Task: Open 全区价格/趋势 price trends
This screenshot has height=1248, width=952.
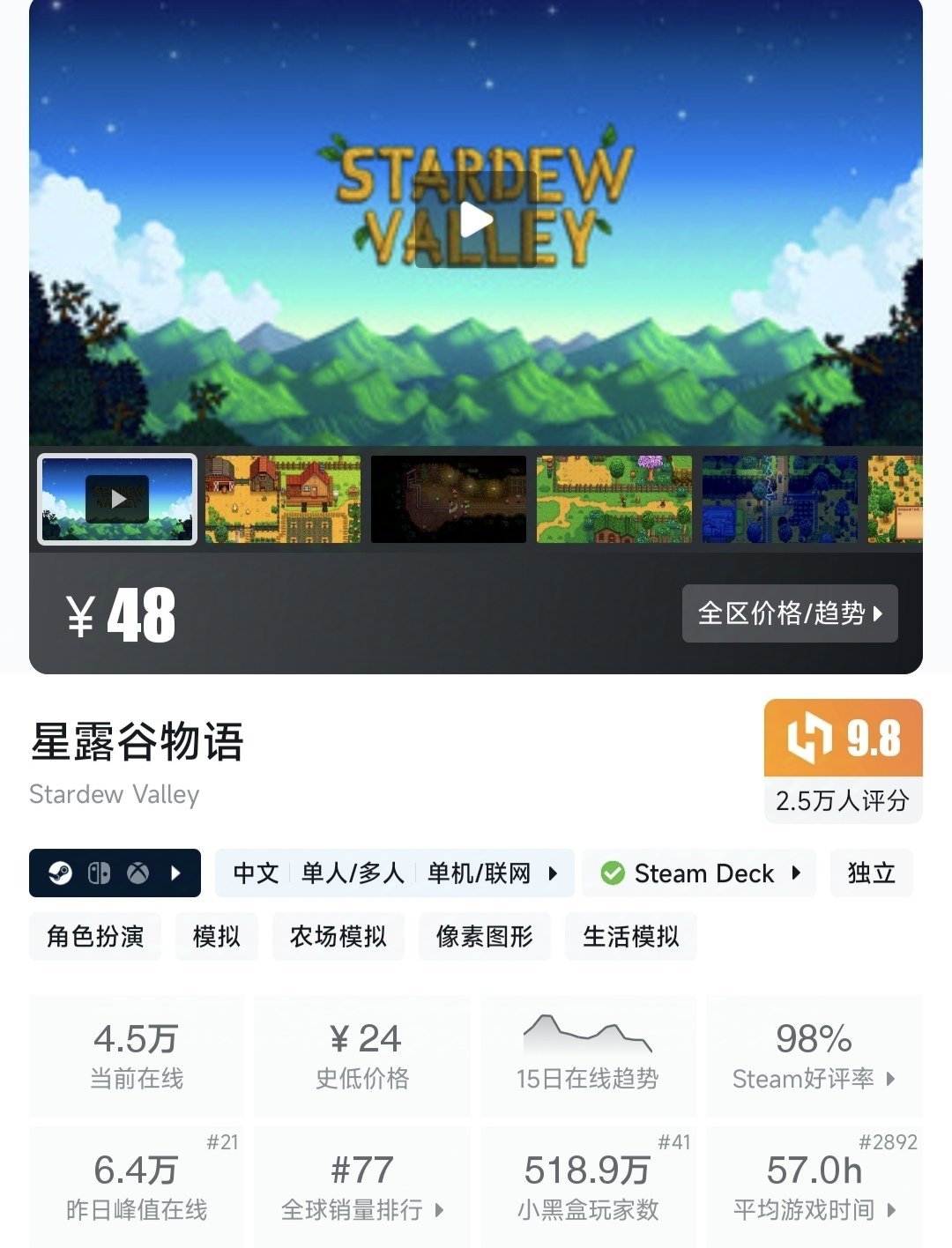Action: [x=790, y=613]
